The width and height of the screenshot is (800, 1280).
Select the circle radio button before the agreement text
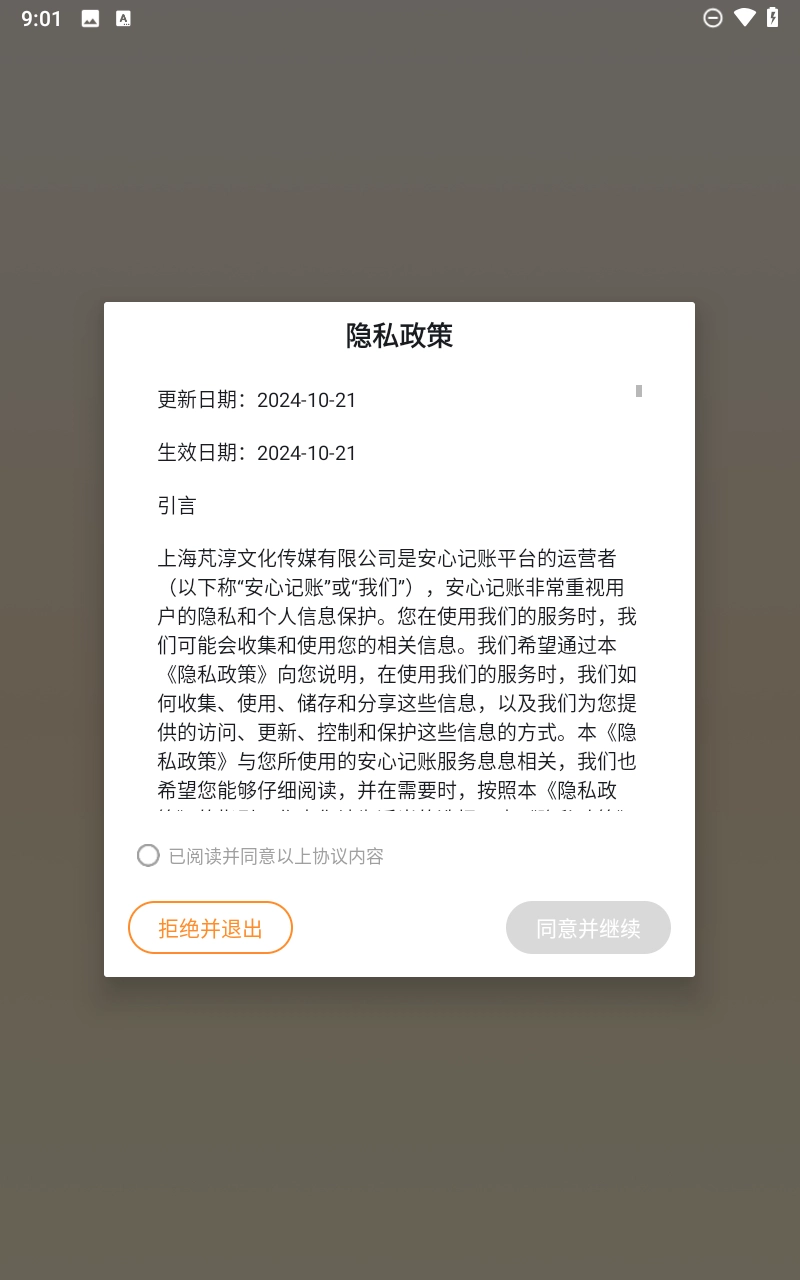(148, 855)
